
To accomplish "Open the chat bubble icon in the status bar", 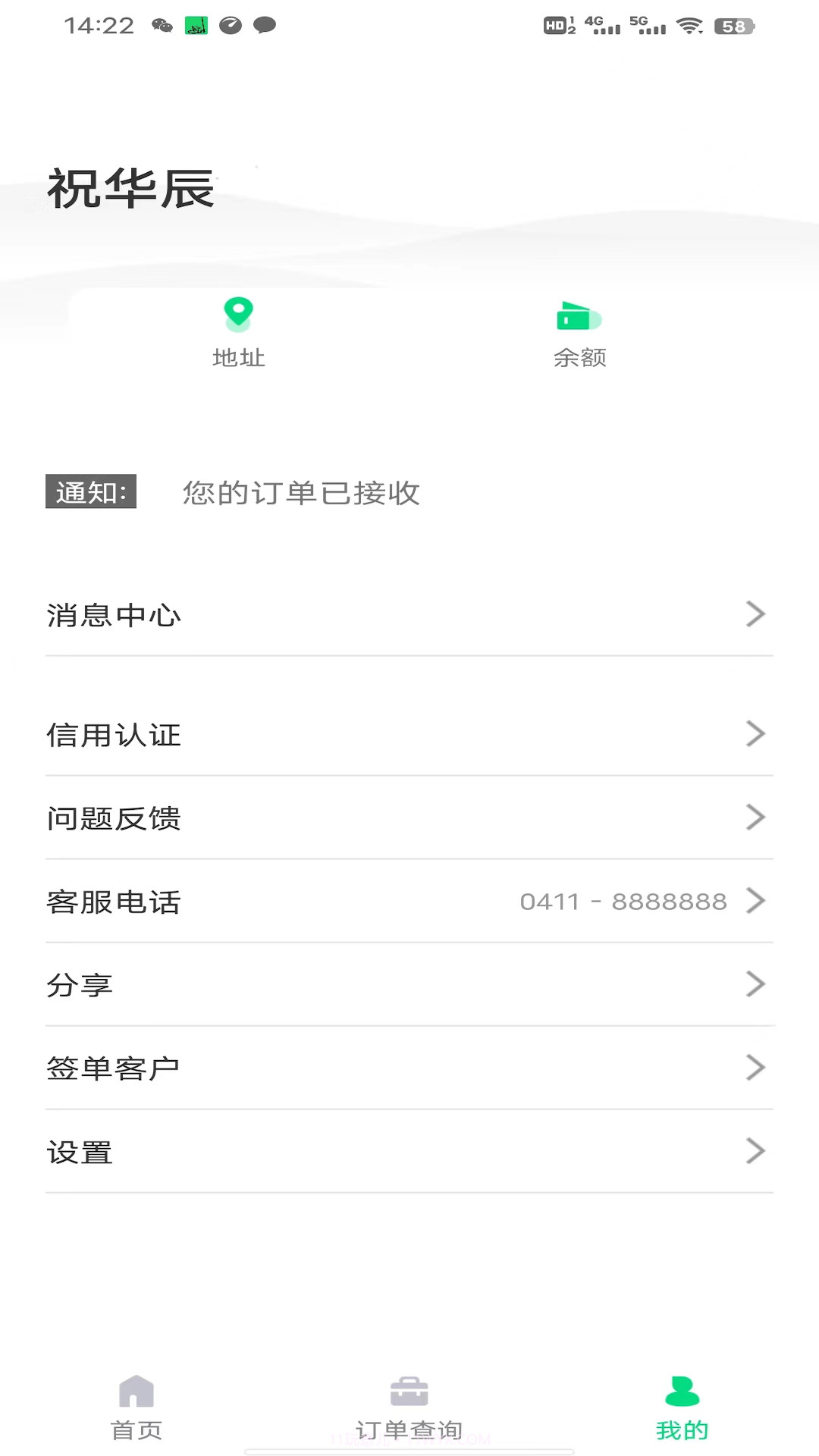I will (265, 25).
